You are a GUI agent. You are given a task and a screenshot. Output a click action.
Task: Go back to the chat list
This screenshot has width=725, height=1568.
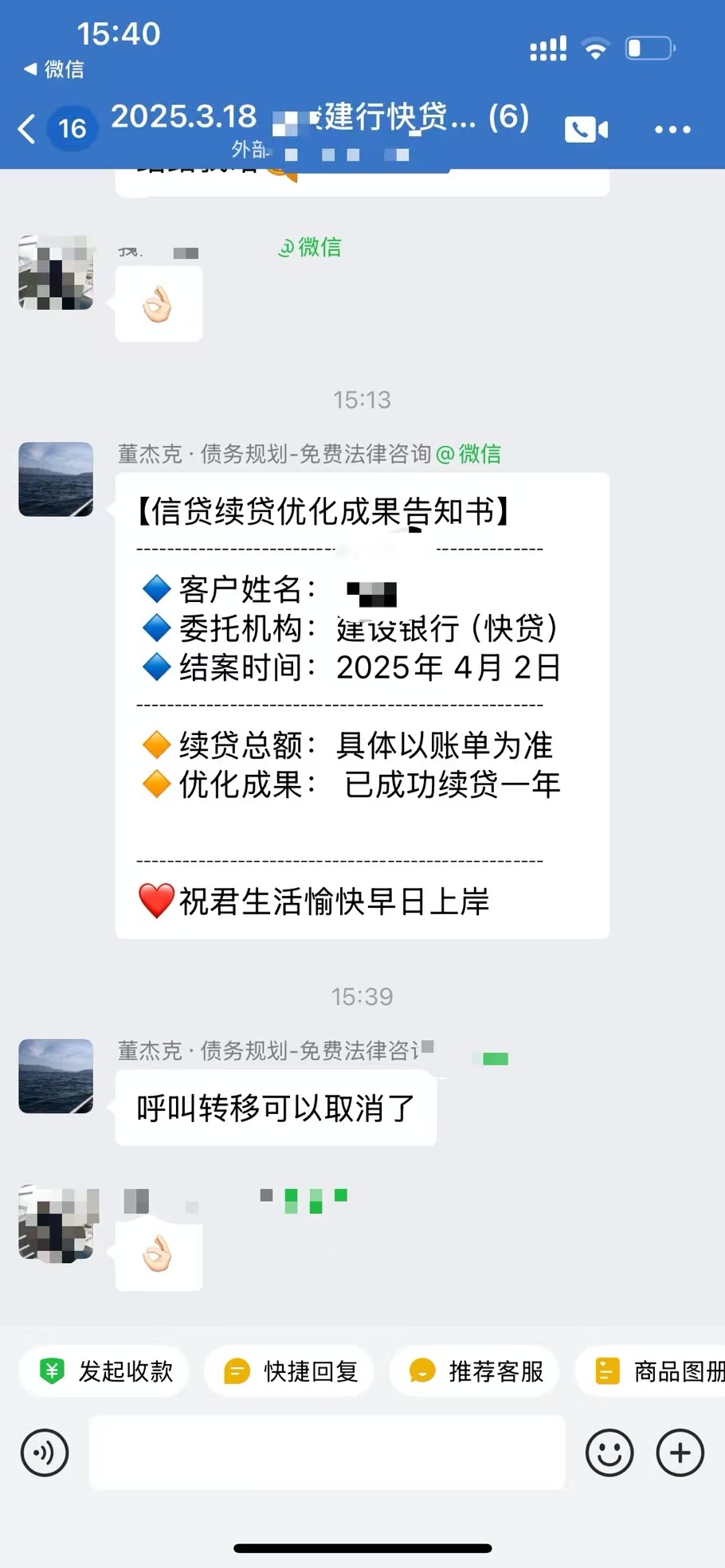pyautogui.click(x=27, y=128)
